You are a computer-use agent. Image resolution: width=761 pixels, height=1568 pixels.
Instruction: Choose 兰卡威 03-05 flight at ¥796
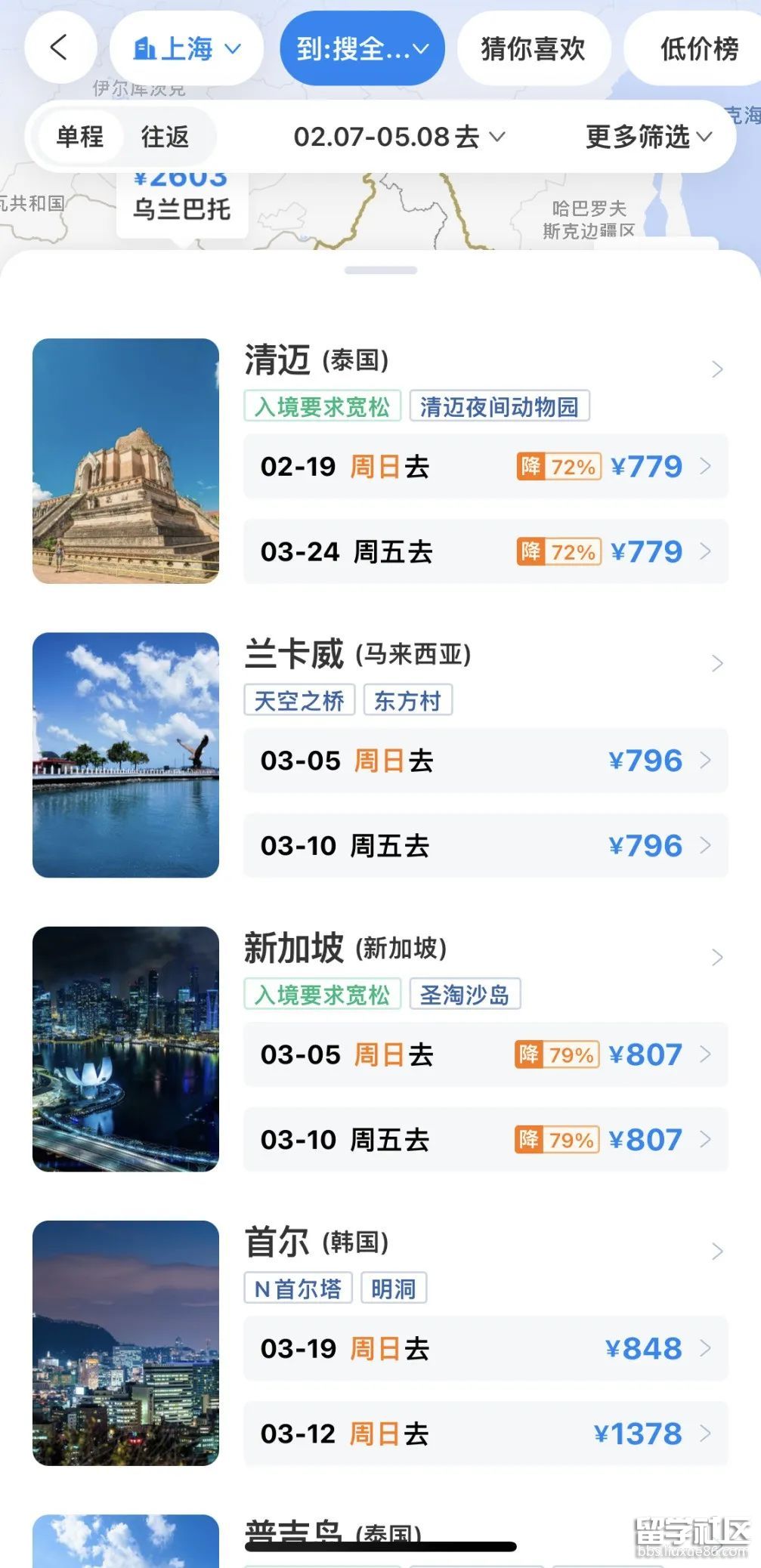point(485,761)
